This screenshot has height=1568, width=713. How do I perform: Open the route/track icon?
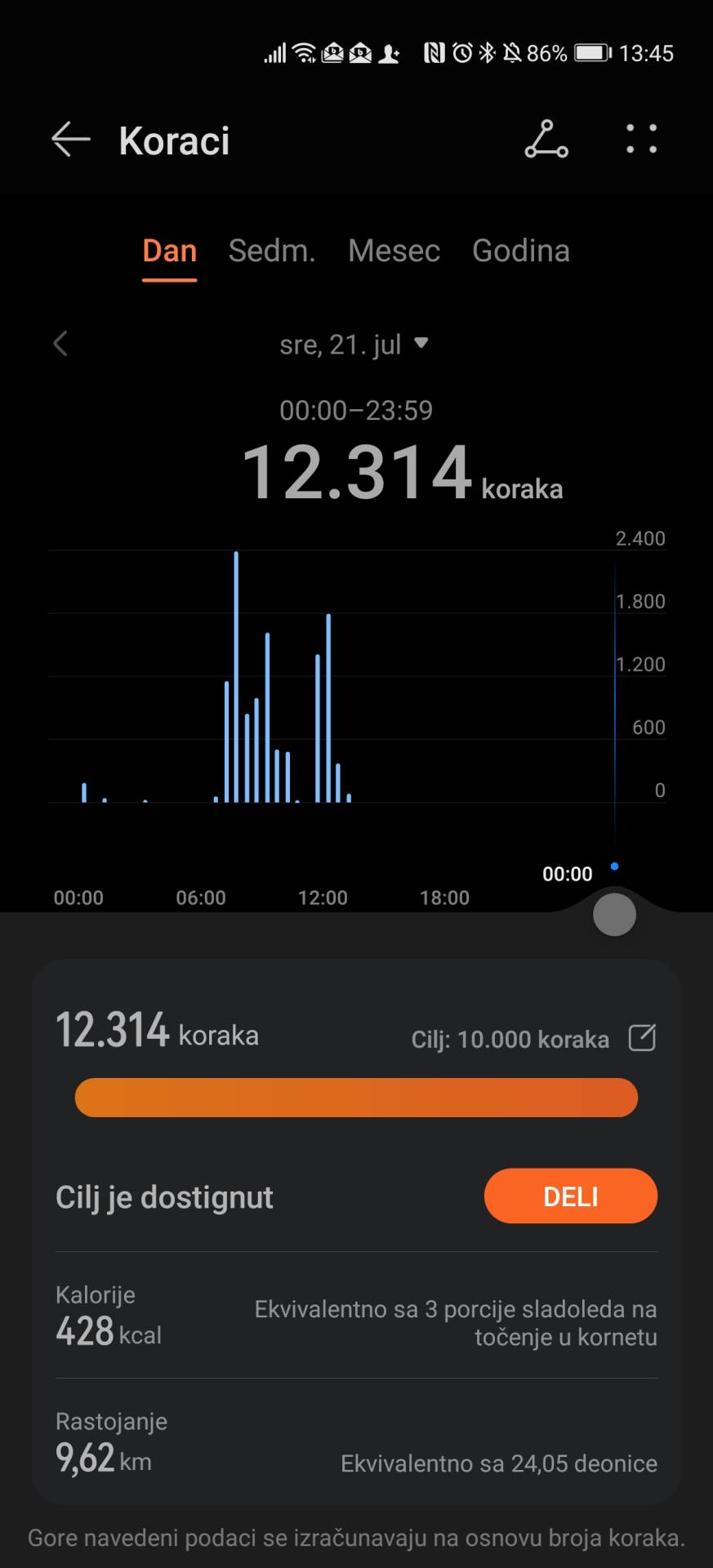[x=546, y=140]
